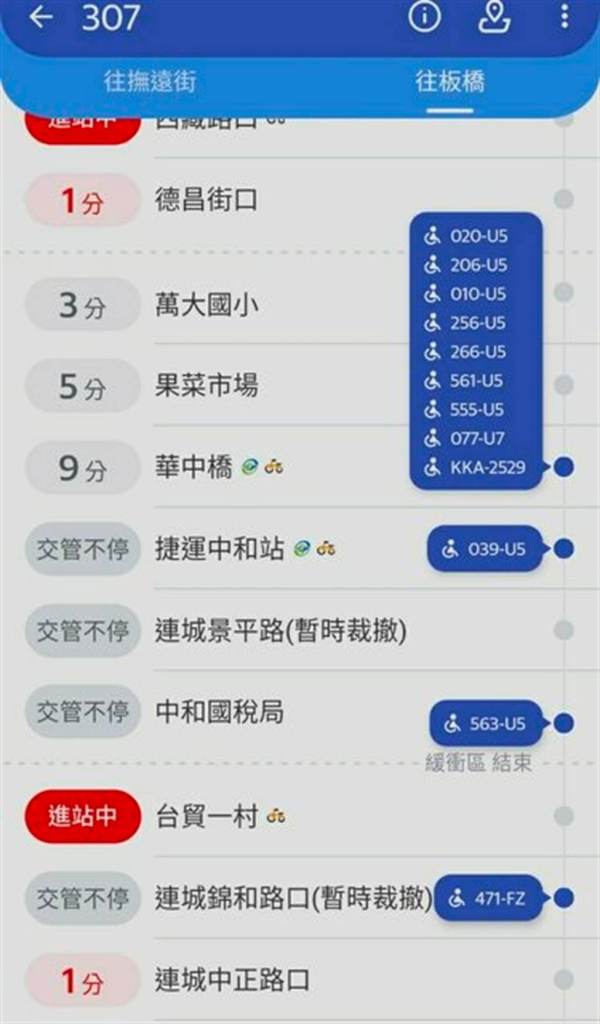
Task: Open the 萬大國小 stop
Action: tap(207, 304)
